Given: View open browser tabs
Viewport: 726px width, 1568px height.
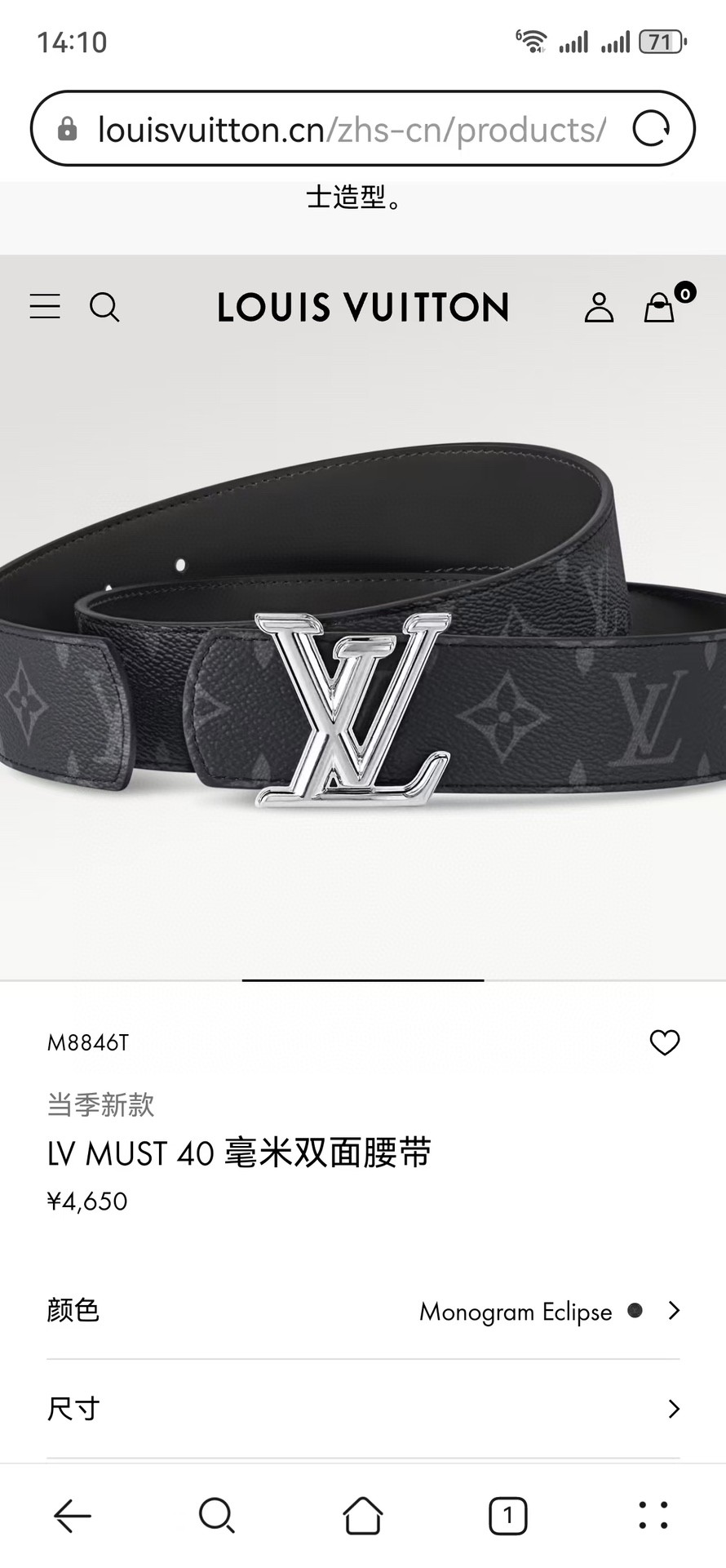Looking at the screenshot, I should [x=507, y=1517].
